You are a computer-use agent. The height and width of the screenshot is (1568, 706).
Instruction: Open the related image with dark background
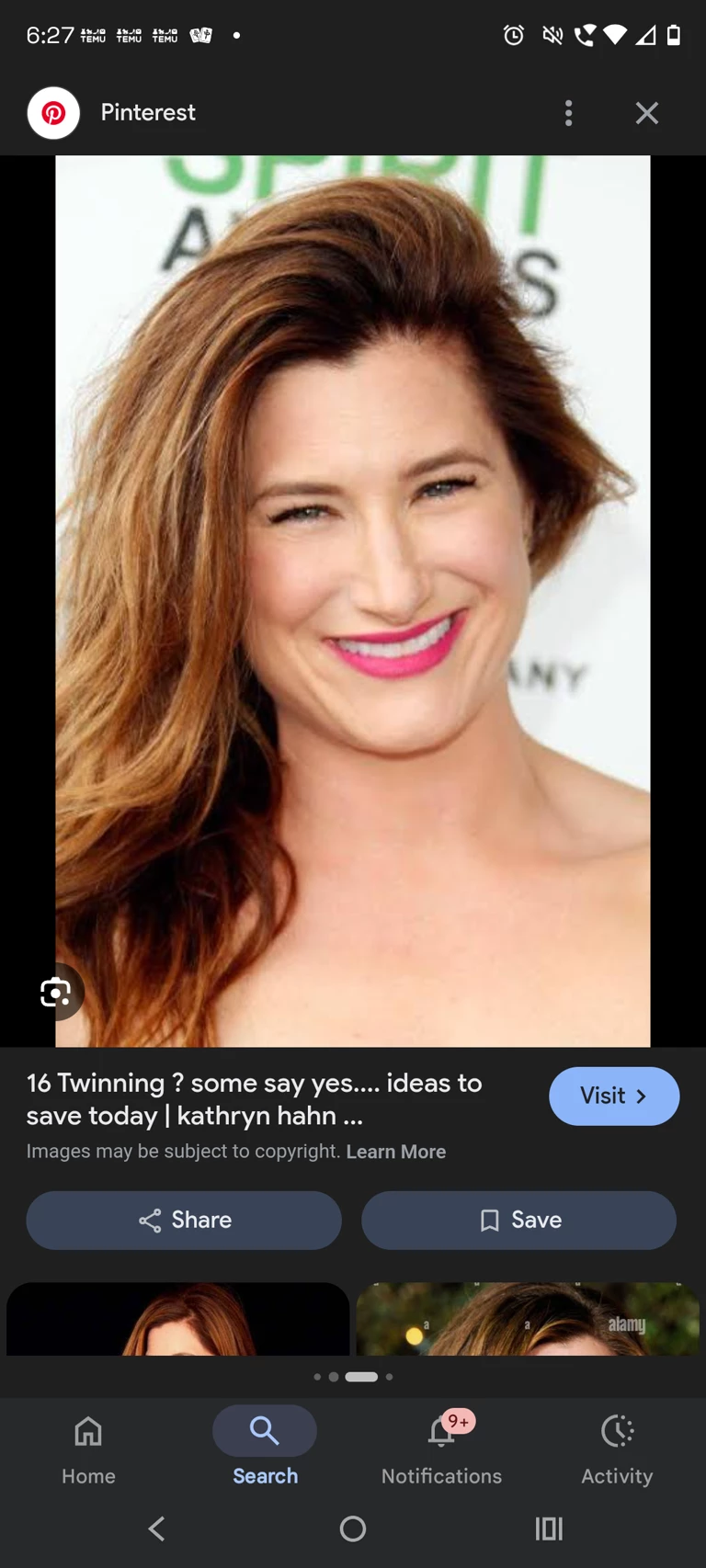click(x=178, y=1320)
